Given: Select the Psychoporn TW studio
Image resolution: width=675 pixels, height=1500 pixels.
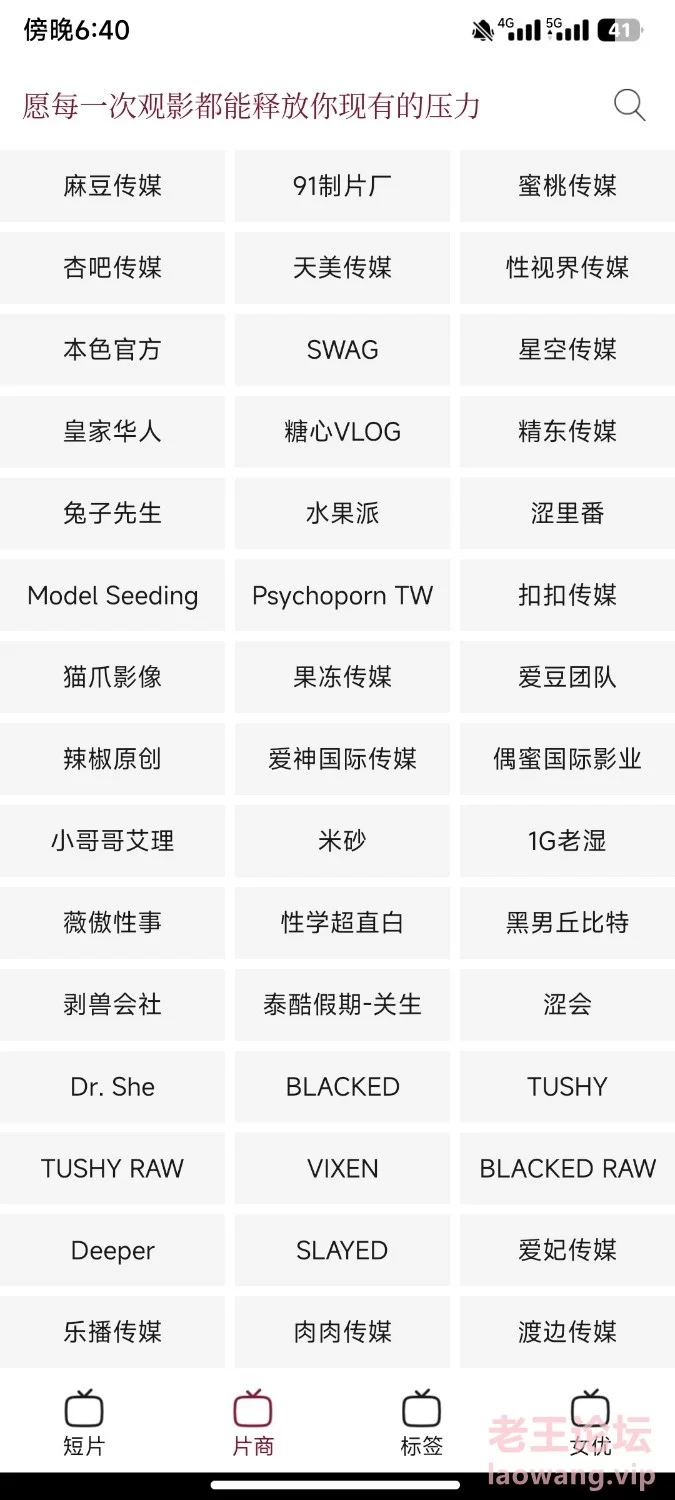Looking at the screenshot, I should 342,596.
